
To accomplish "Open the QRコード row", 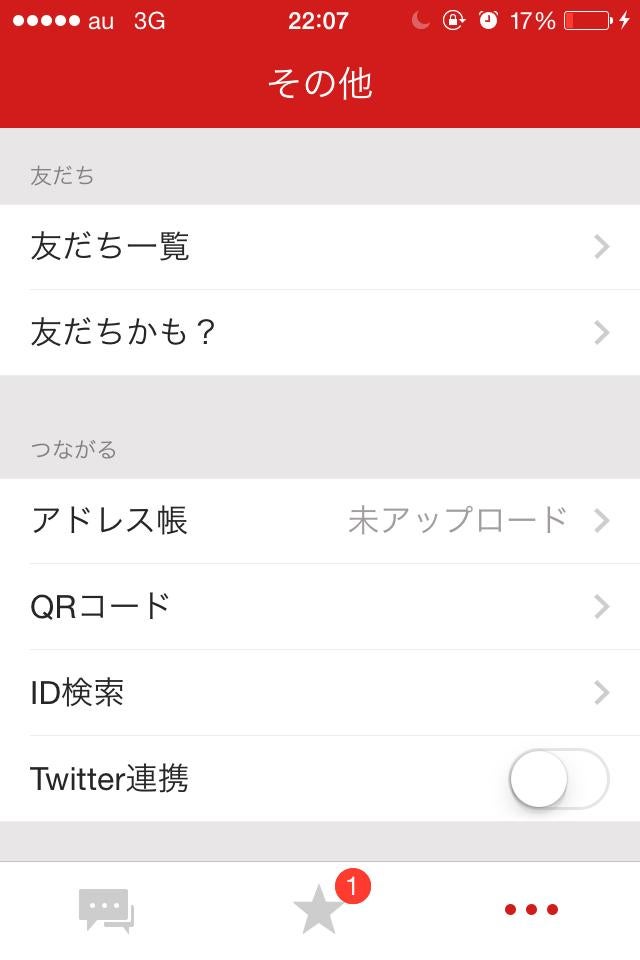I will click(x=320, y=606).
